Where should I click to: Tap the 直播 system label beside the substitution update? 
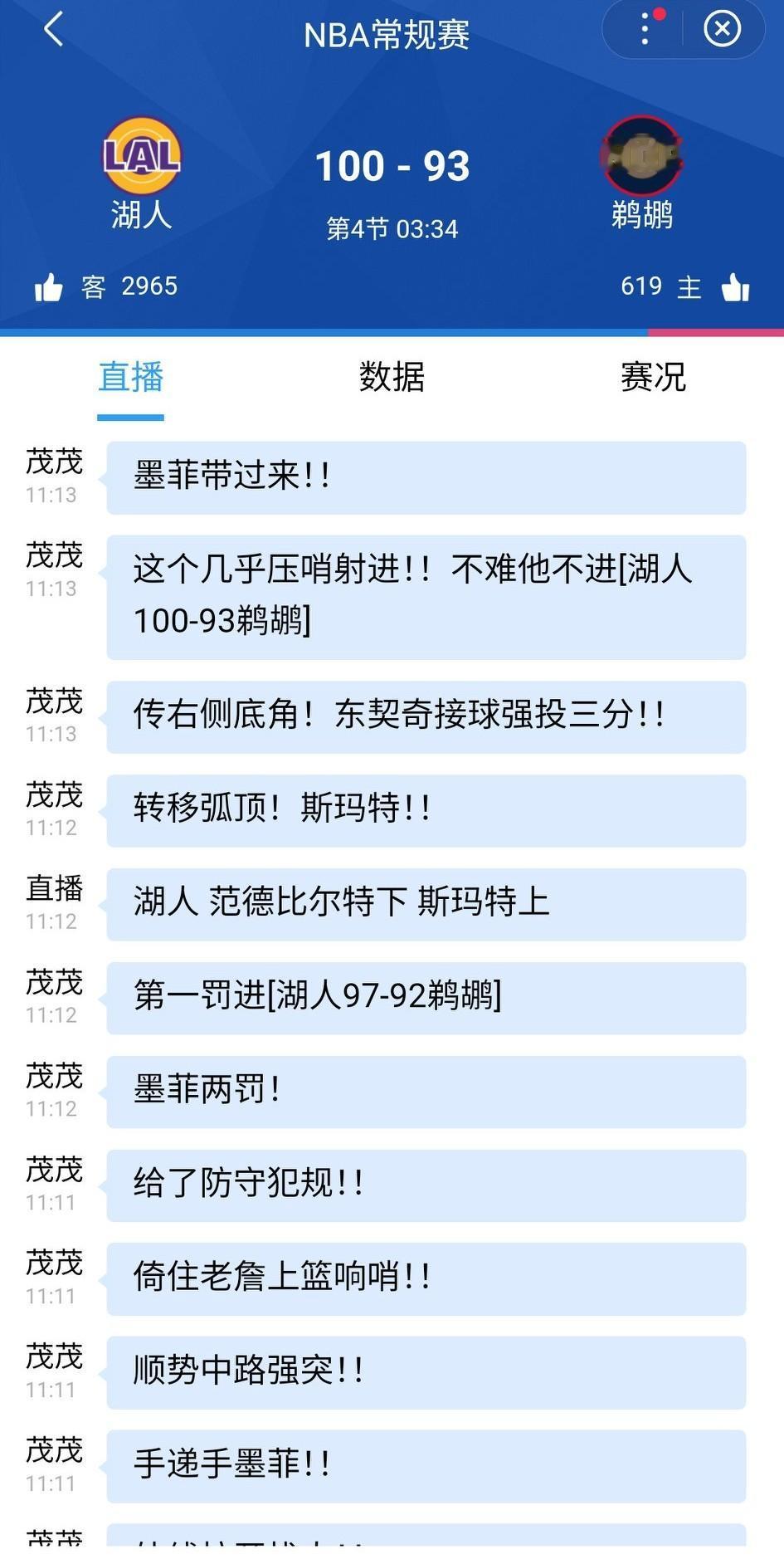point(54,888)
